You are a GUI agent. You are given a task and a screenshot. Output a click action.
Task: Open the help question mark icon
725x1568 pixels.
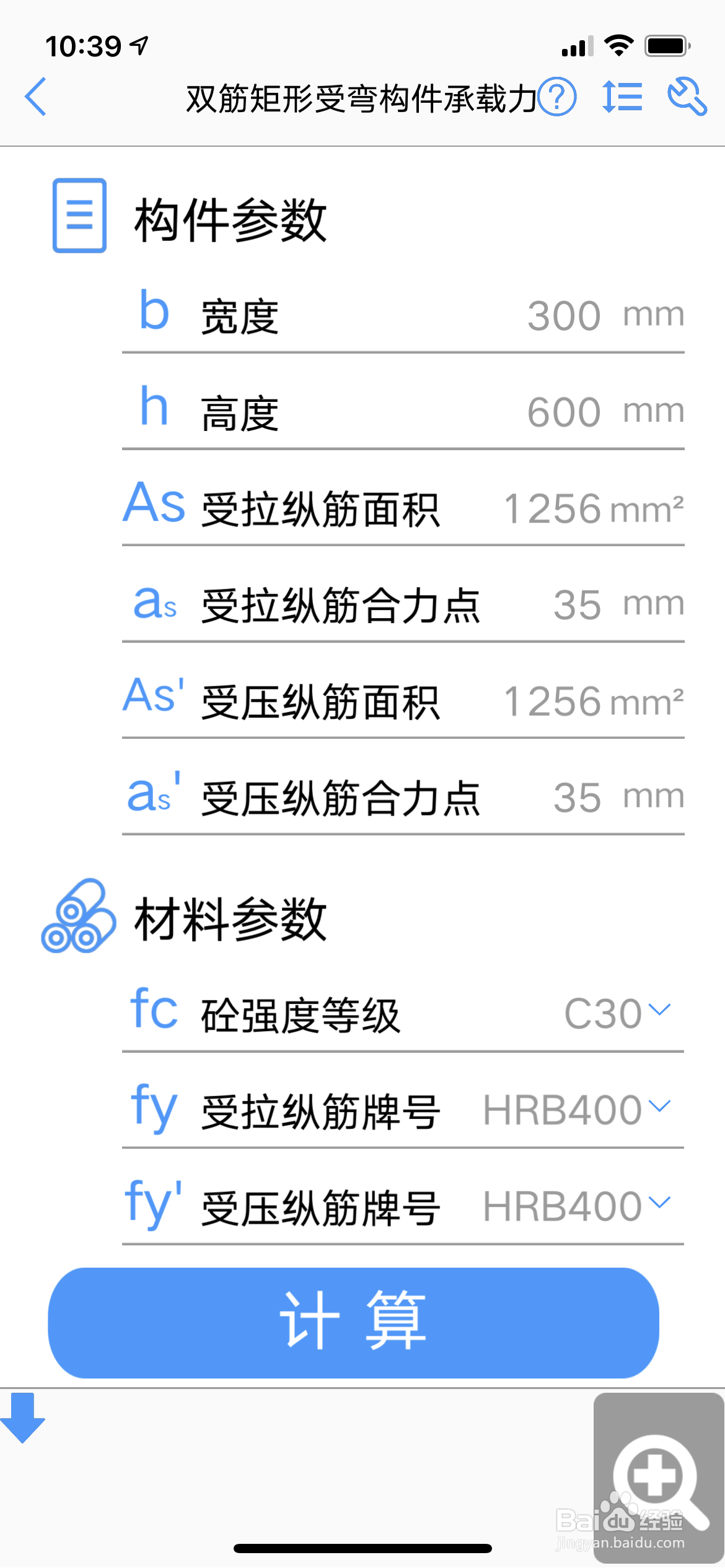[x=557, y=97]
